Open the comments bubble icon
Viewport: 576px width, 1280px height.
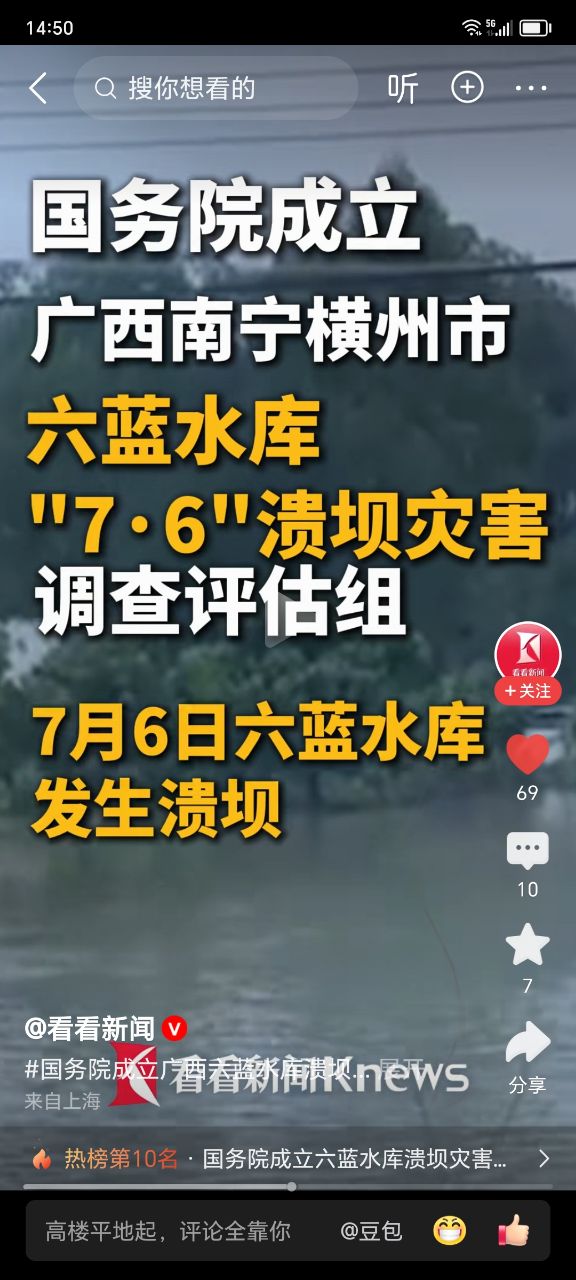click(527, 850)
